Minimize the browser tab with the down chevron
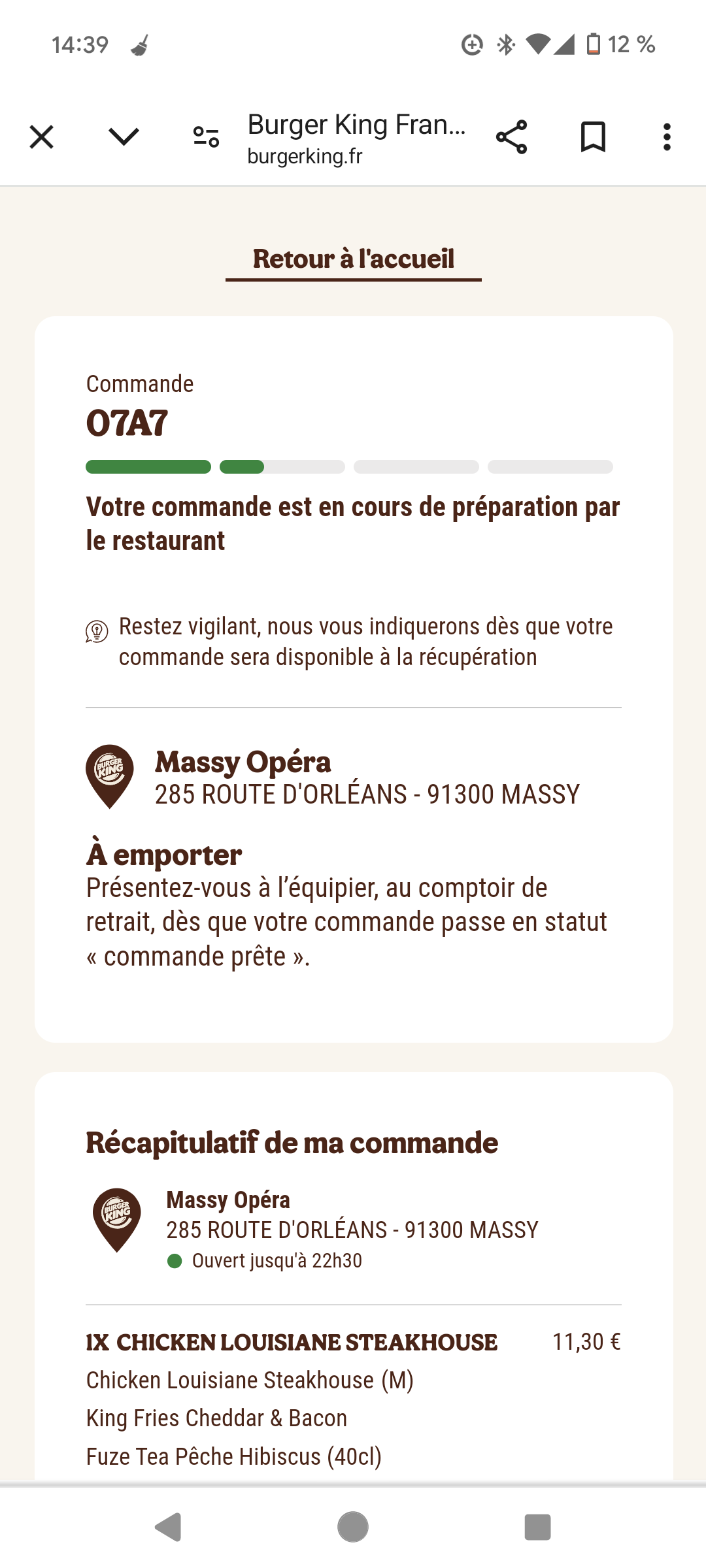 pos(124,137)
